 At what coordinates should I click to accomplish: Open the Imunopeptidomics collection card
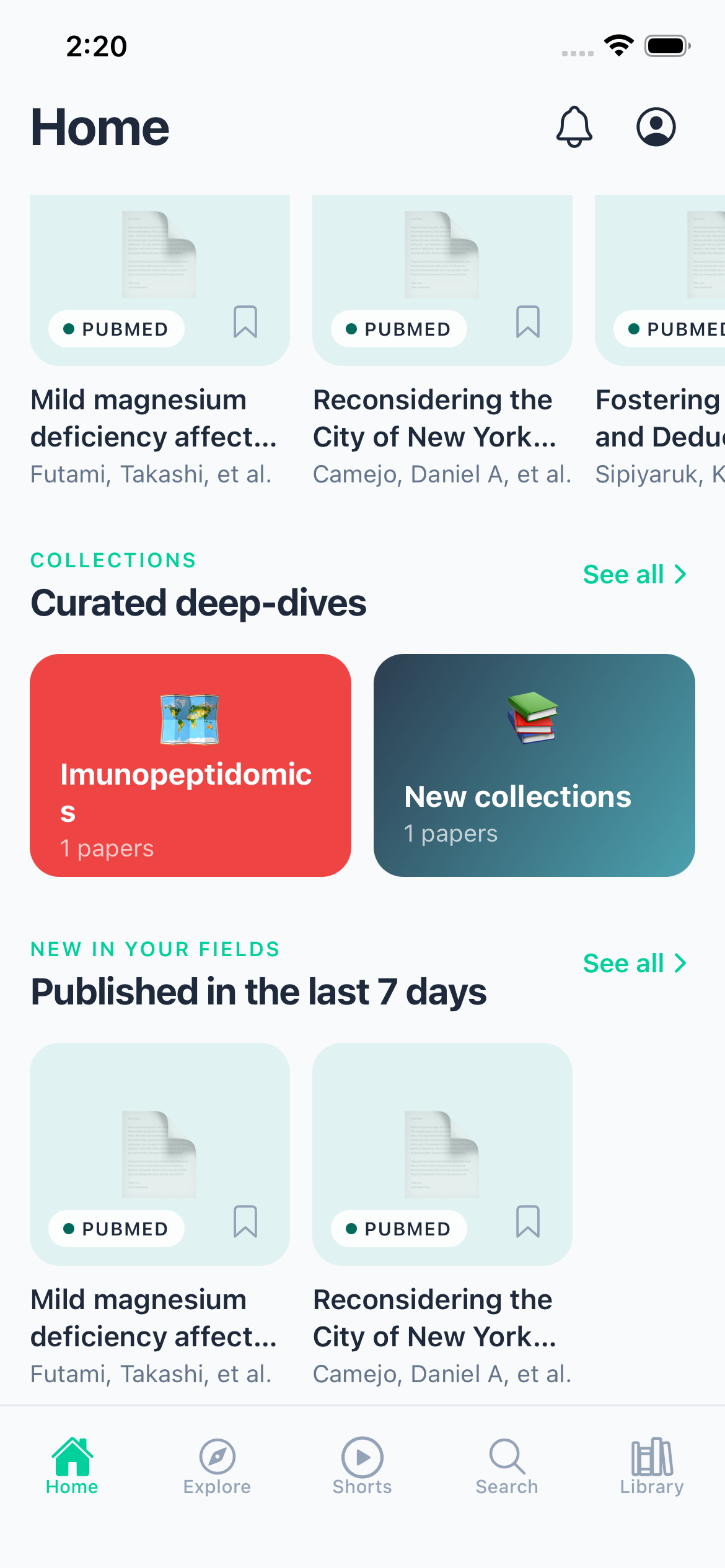click(190, 765)
